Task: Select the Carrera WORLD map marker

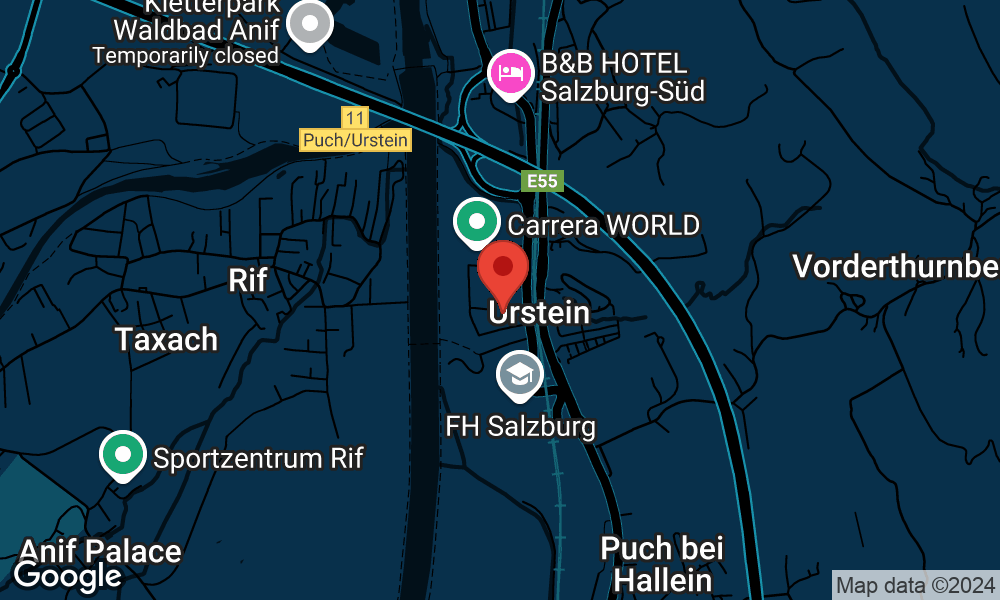Action: click(x=476, y=221)
